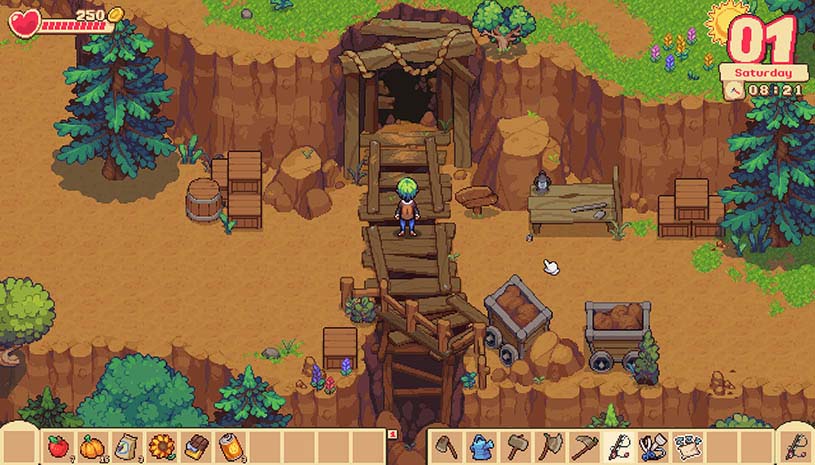Select the sunflower item slot
This screenshot has width=815, height=465.
pyautogui.click(x=162, y=446)
